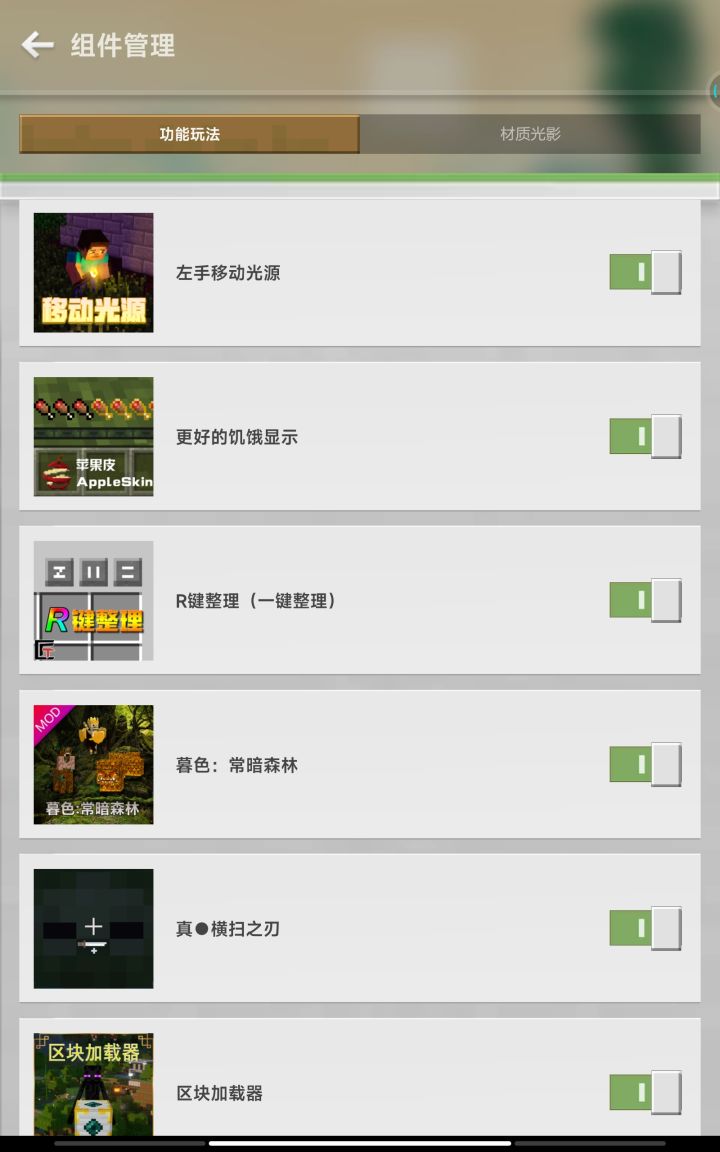Click the AppleSkin 苹果皮 thumbnail image

coord(93,435)
